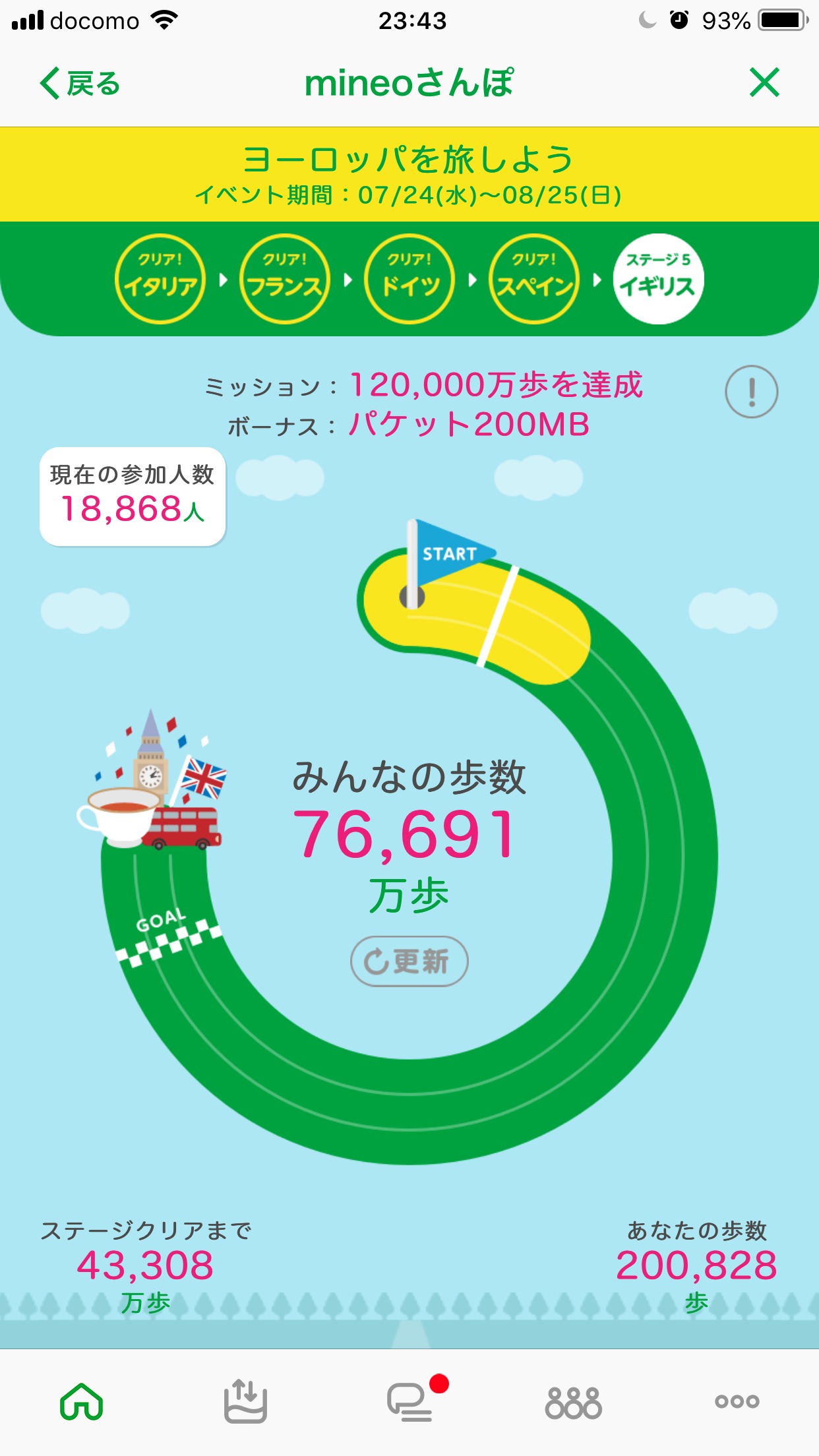
Task: Open the data transfer tray tab
Action: point(245,1401)
